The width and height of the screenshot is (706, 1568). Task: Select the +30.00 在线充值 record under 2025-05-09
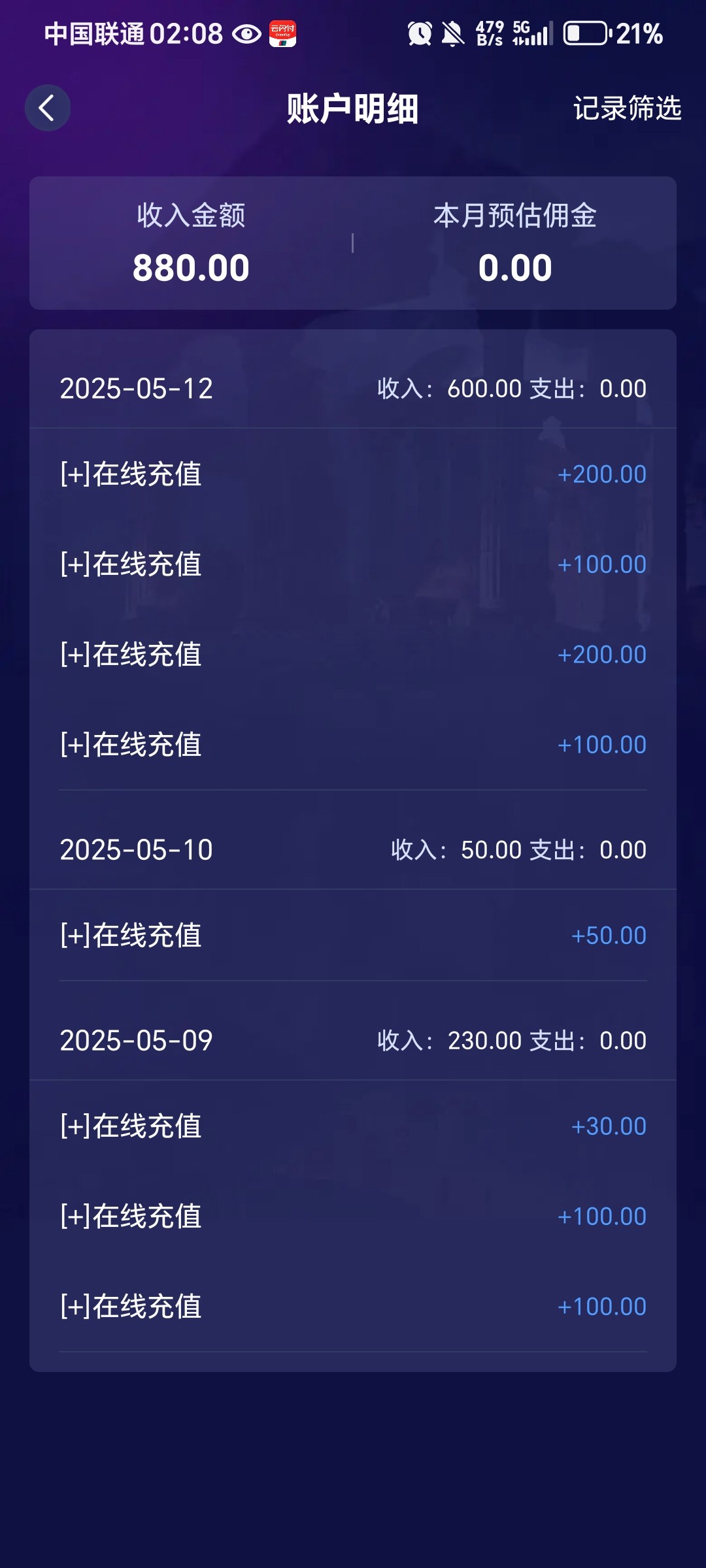353,1125
